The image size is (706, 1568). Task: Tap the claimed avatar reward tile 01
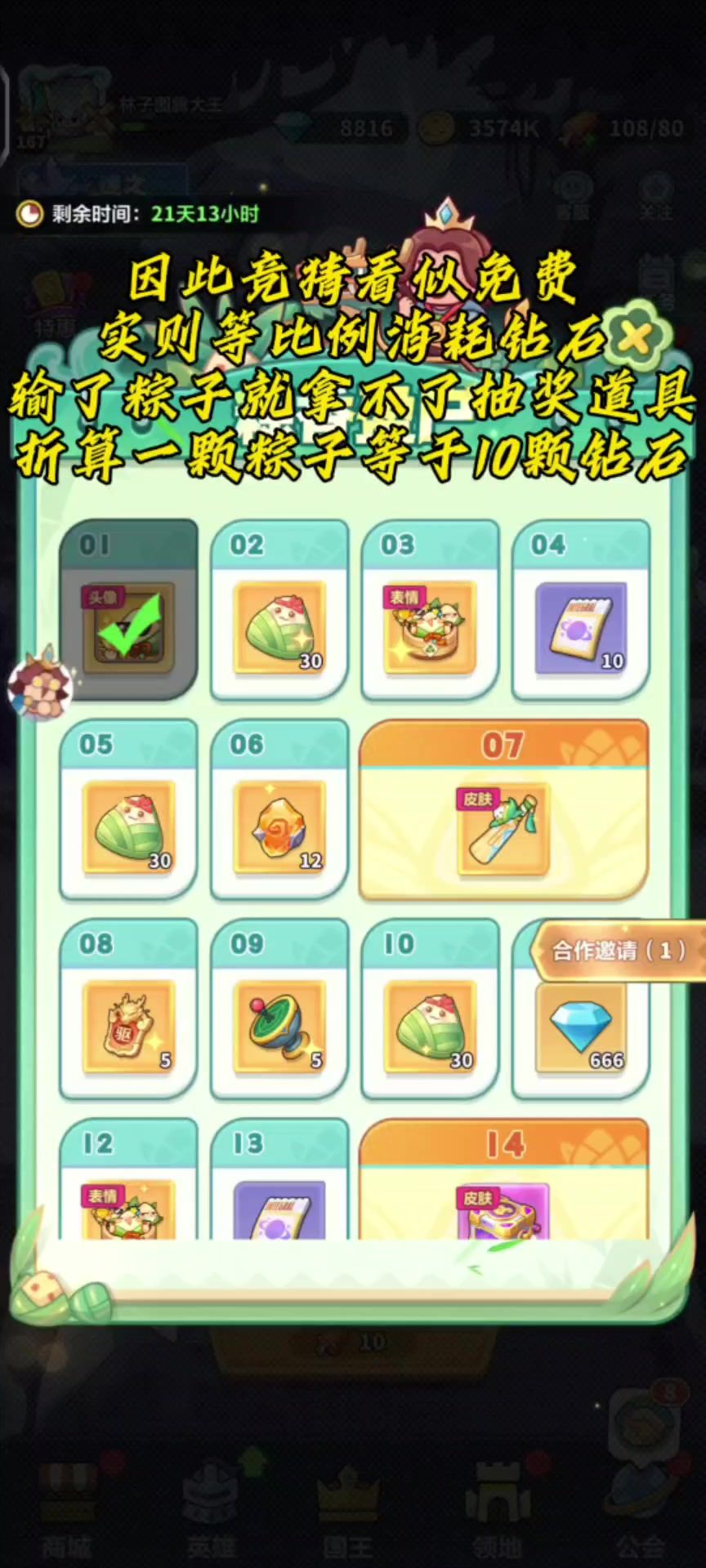[129, 610]
